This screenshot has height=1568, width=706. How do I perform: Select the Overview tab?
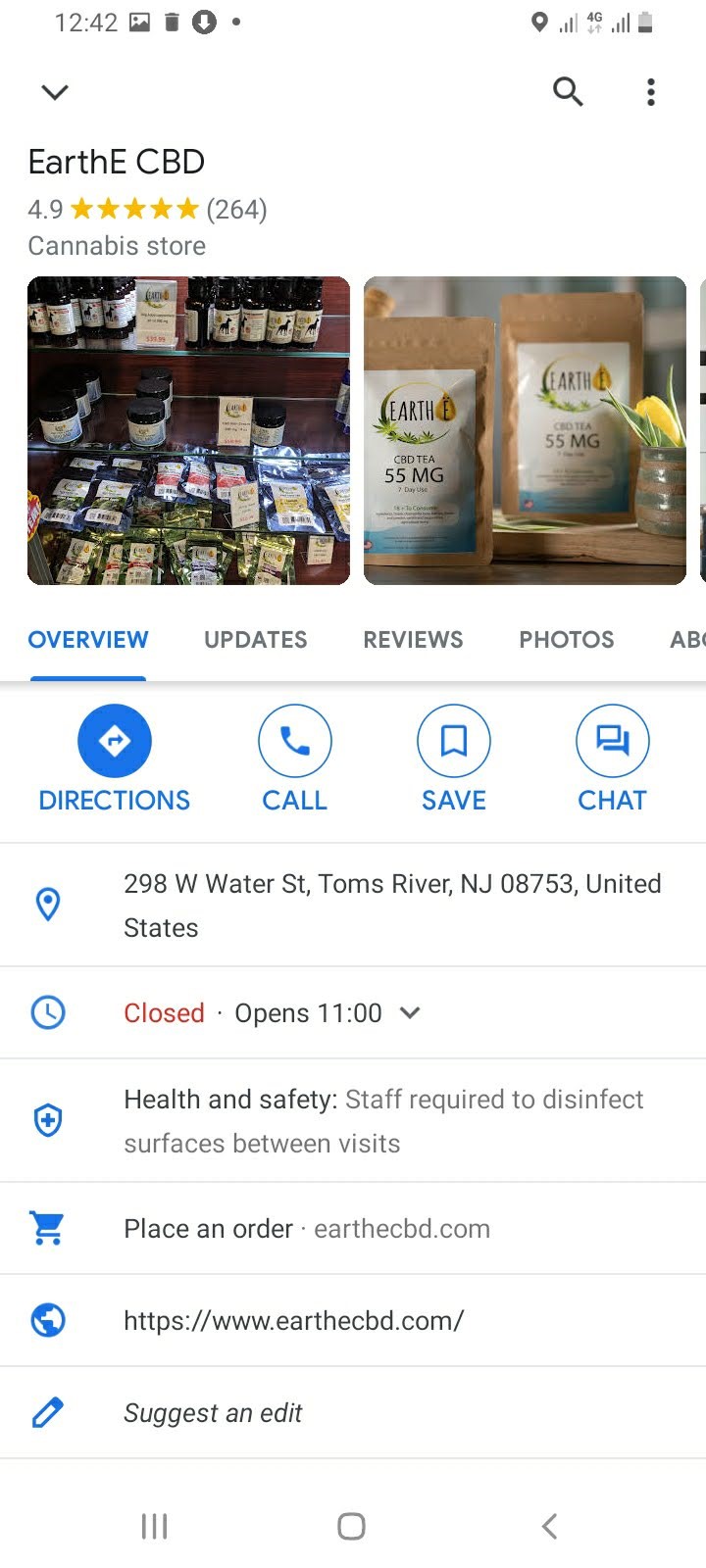tap(88, 640)
